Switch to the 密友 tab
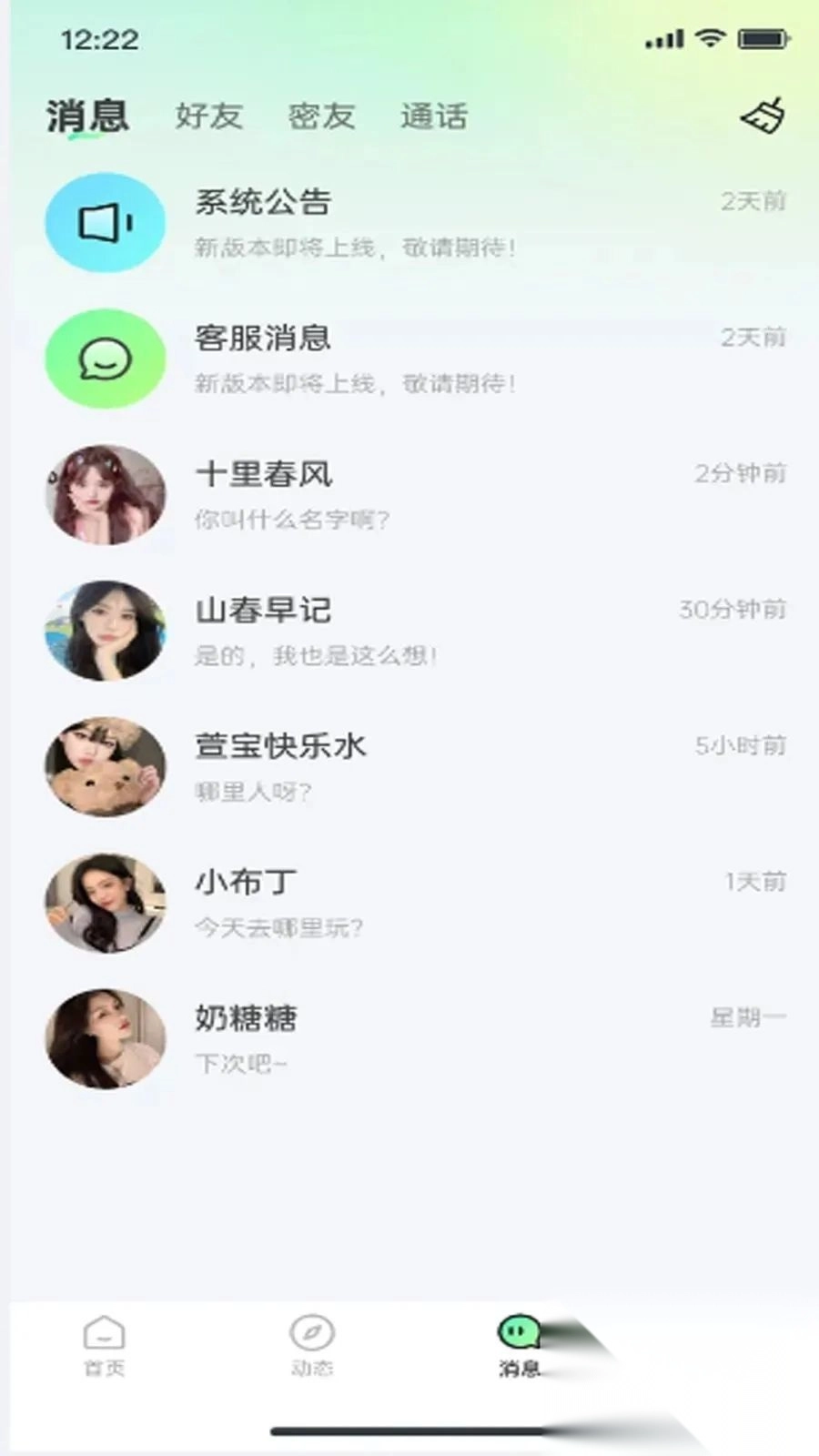Viewport: 819px width, 1456px height. point(320,116)
